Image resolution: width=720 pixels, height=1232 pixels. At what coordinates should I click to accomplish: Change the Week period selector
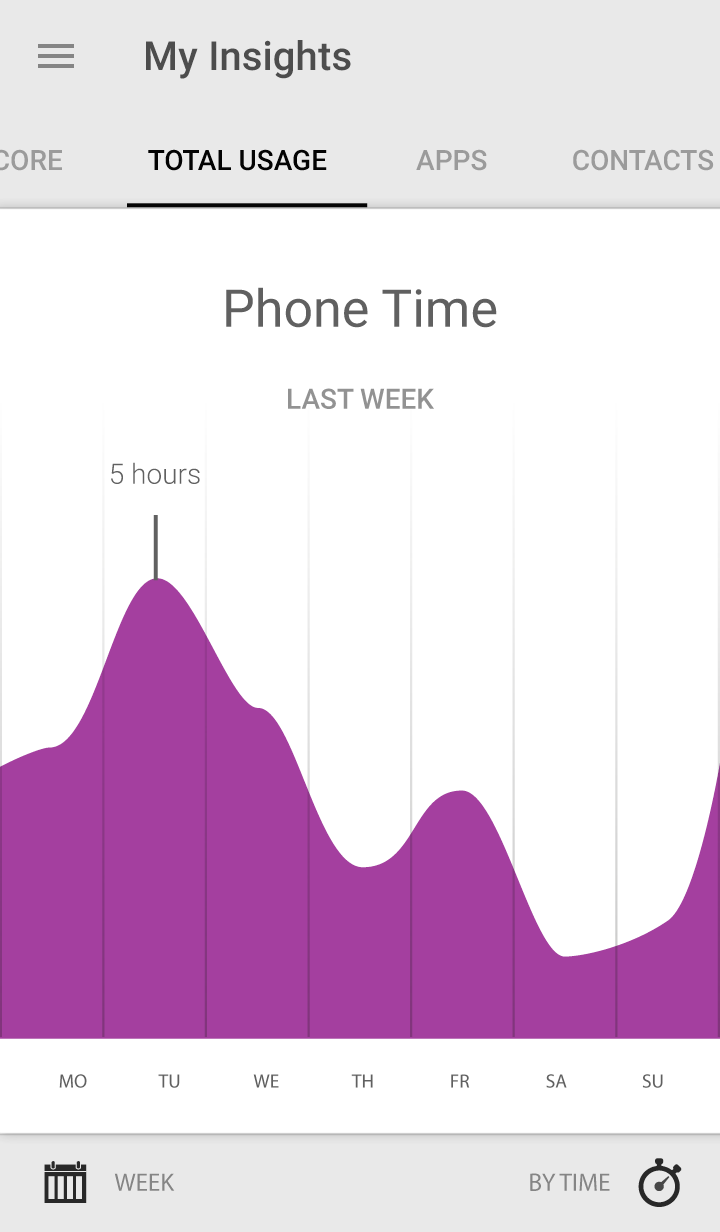pos(108,1183)
